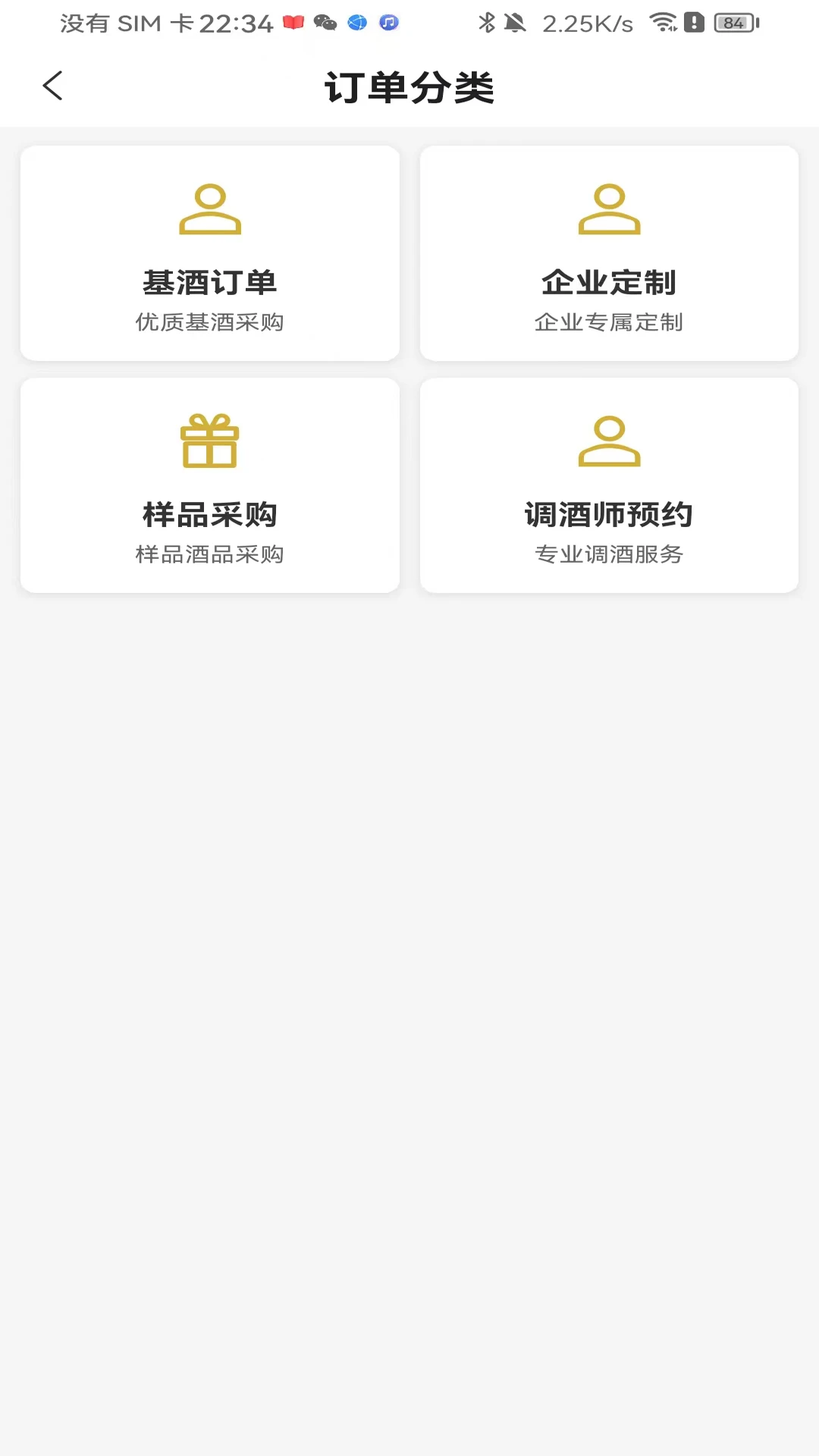The image size is (819, 1456).
Task: Go back using the left arrow
Action: (x=52, y=86)
